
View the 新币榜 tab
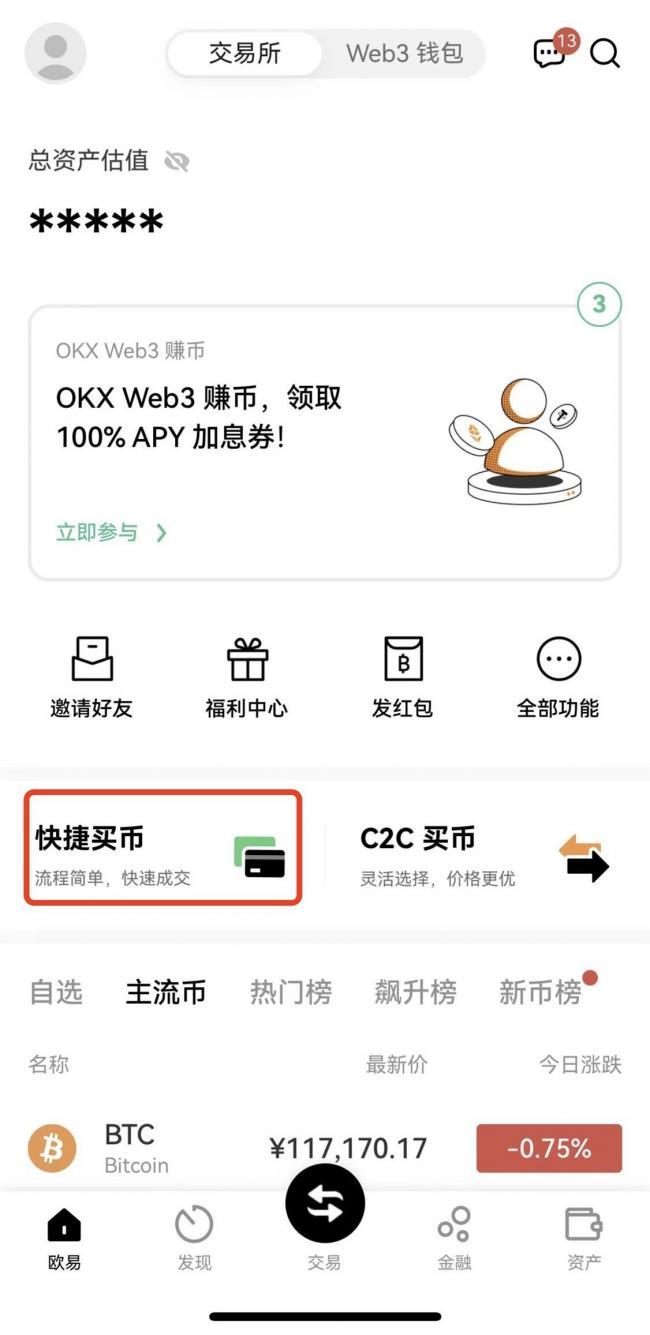540,992
